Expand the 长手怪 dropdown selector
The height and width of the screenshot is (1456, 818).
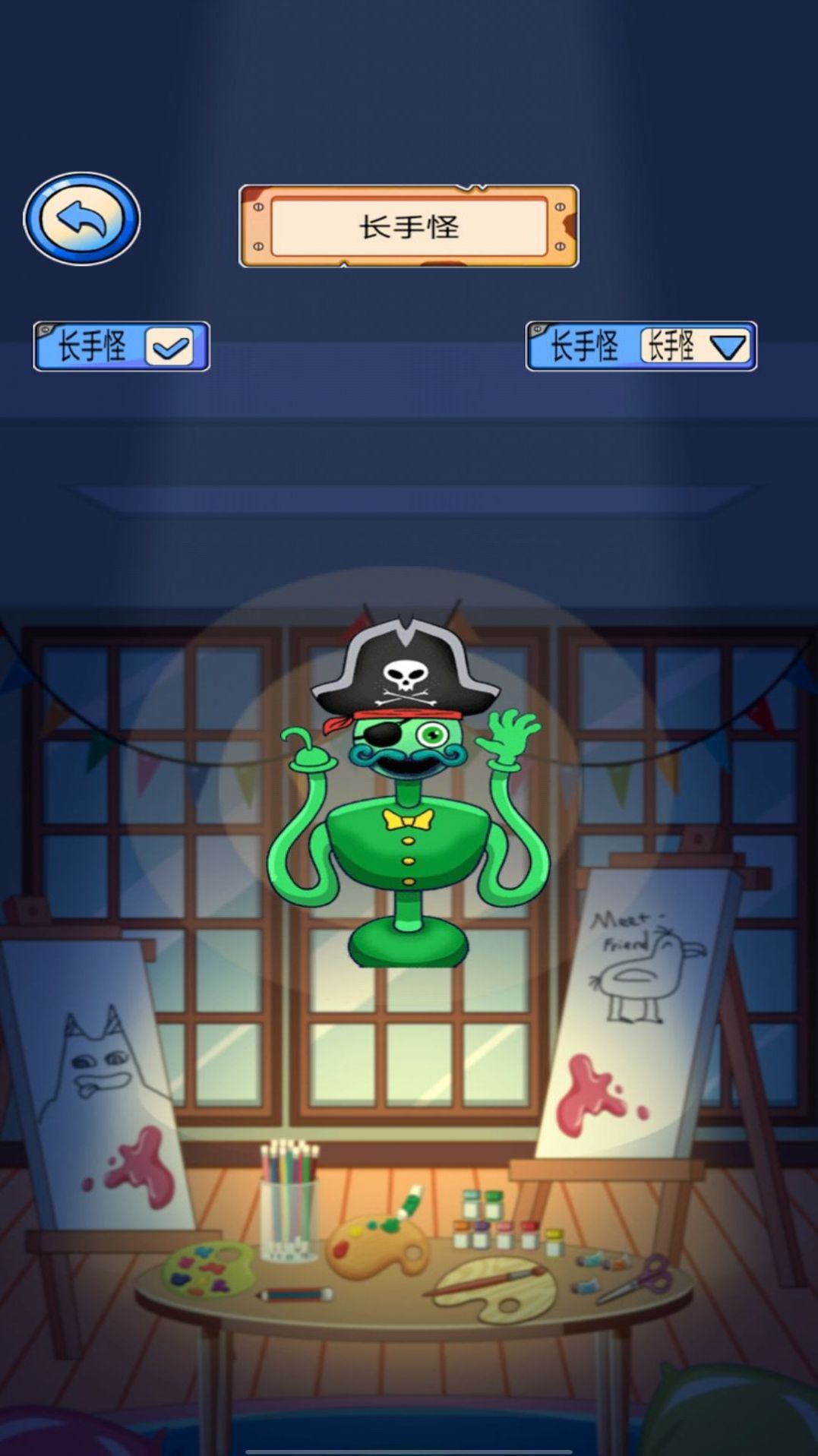coord(695,347)
